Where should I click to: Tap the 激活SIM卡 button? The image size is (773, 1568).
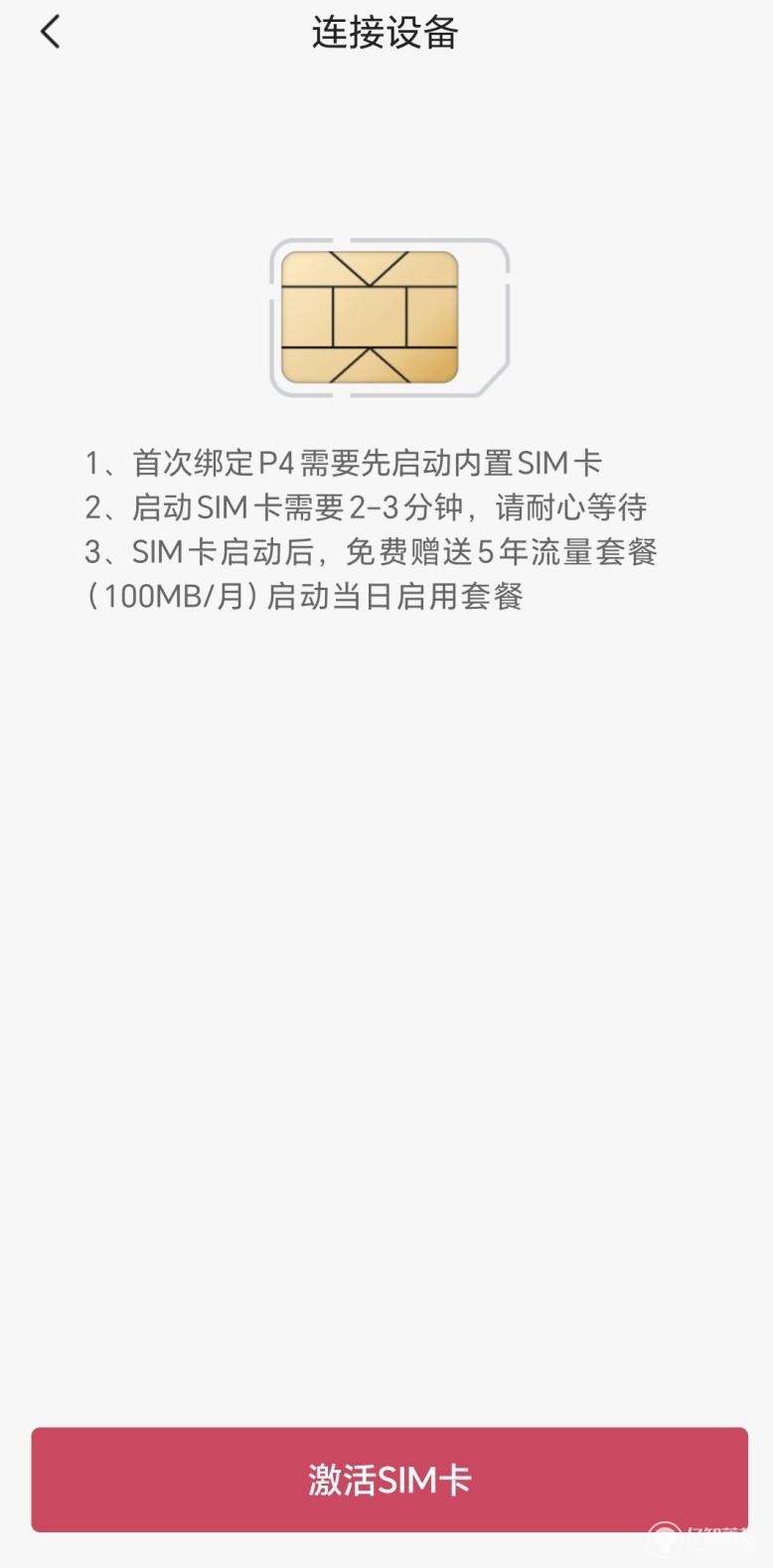tap(388, 1479)
